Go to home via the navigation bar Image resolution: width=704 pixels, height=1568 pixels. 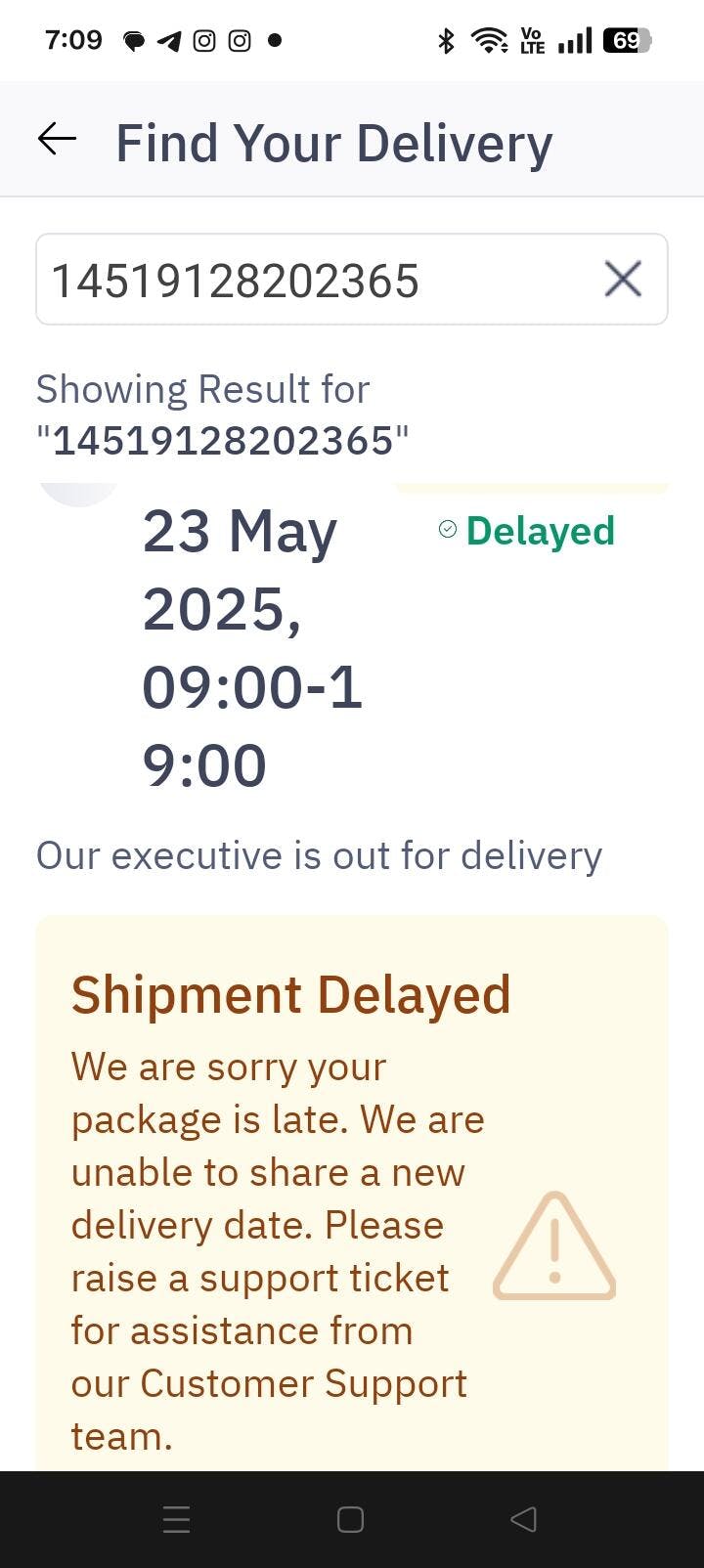(350, 1519)
